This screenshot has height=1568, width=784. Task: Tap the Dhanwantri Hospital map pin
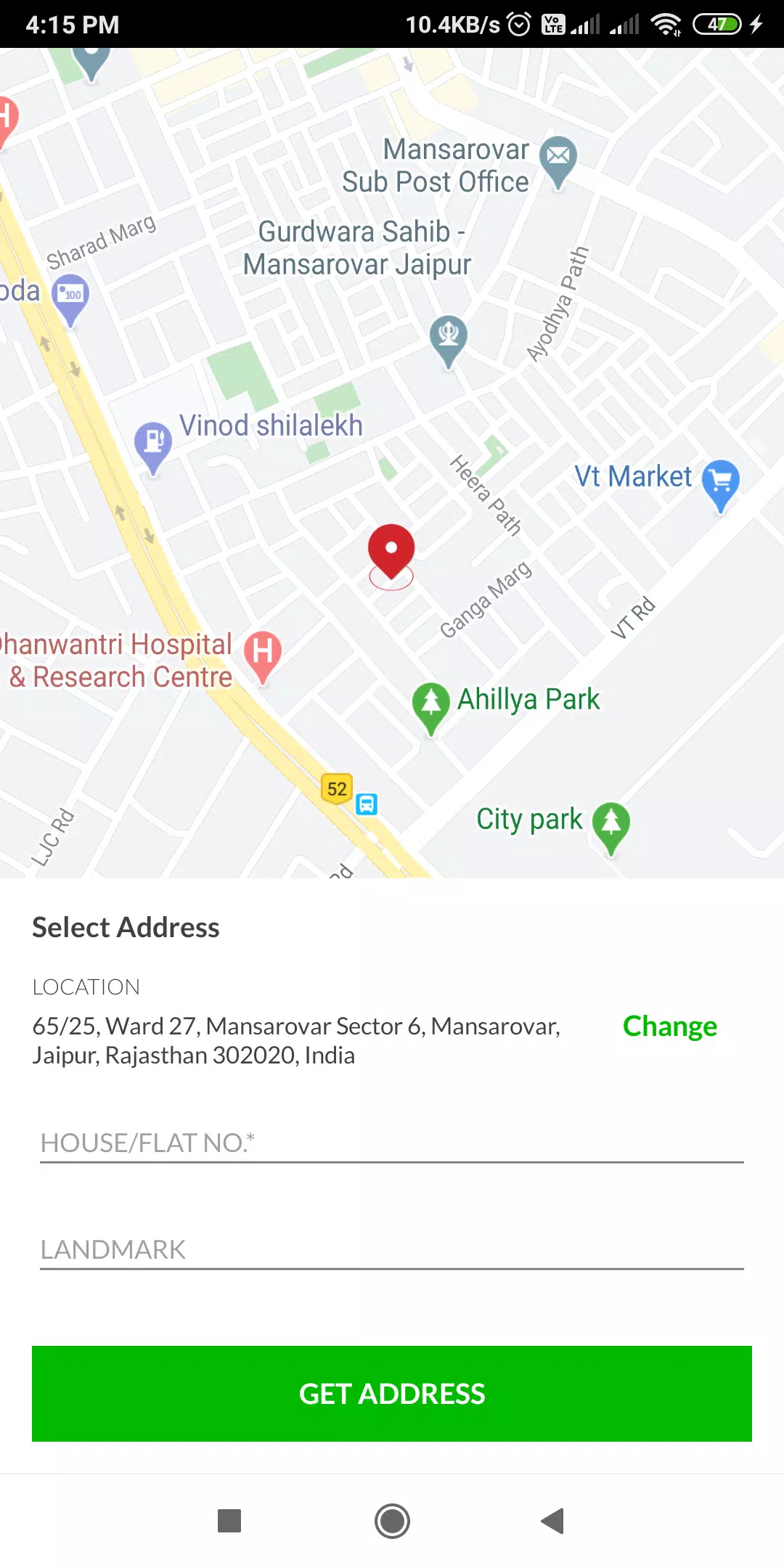(263, 653)
